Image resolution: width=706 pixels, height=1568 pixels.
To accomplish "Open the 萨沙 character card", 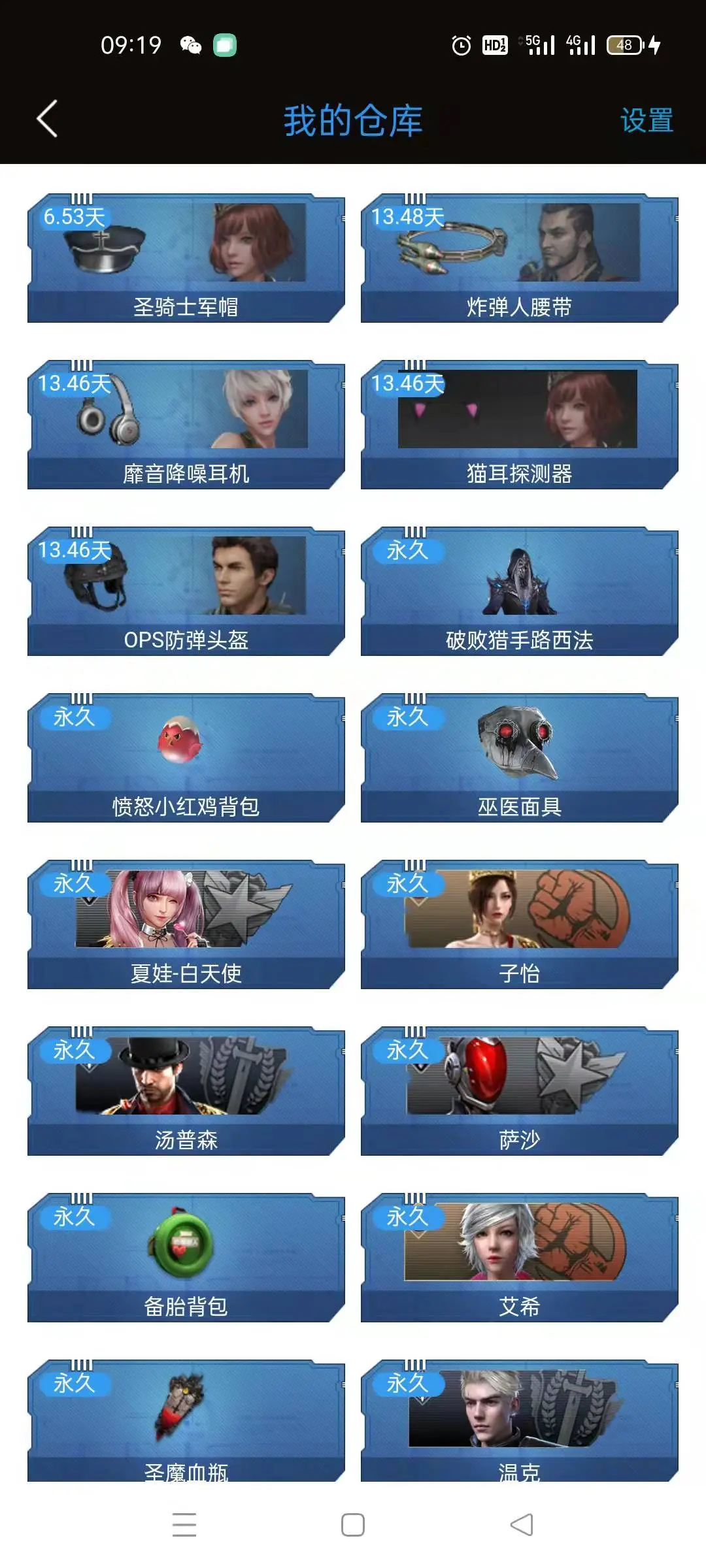I will (520, 1091).
